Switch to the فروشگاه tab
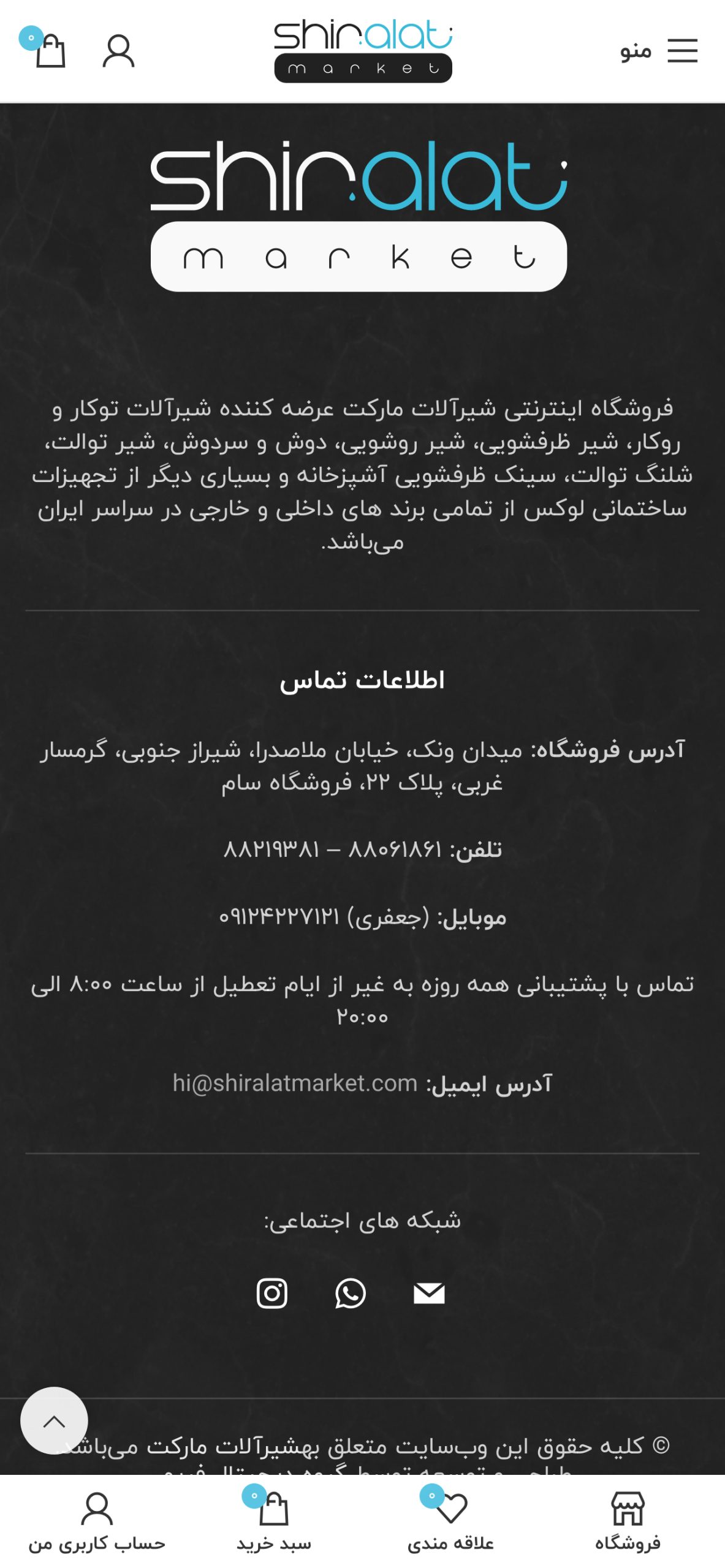 tap(628, 1521)
